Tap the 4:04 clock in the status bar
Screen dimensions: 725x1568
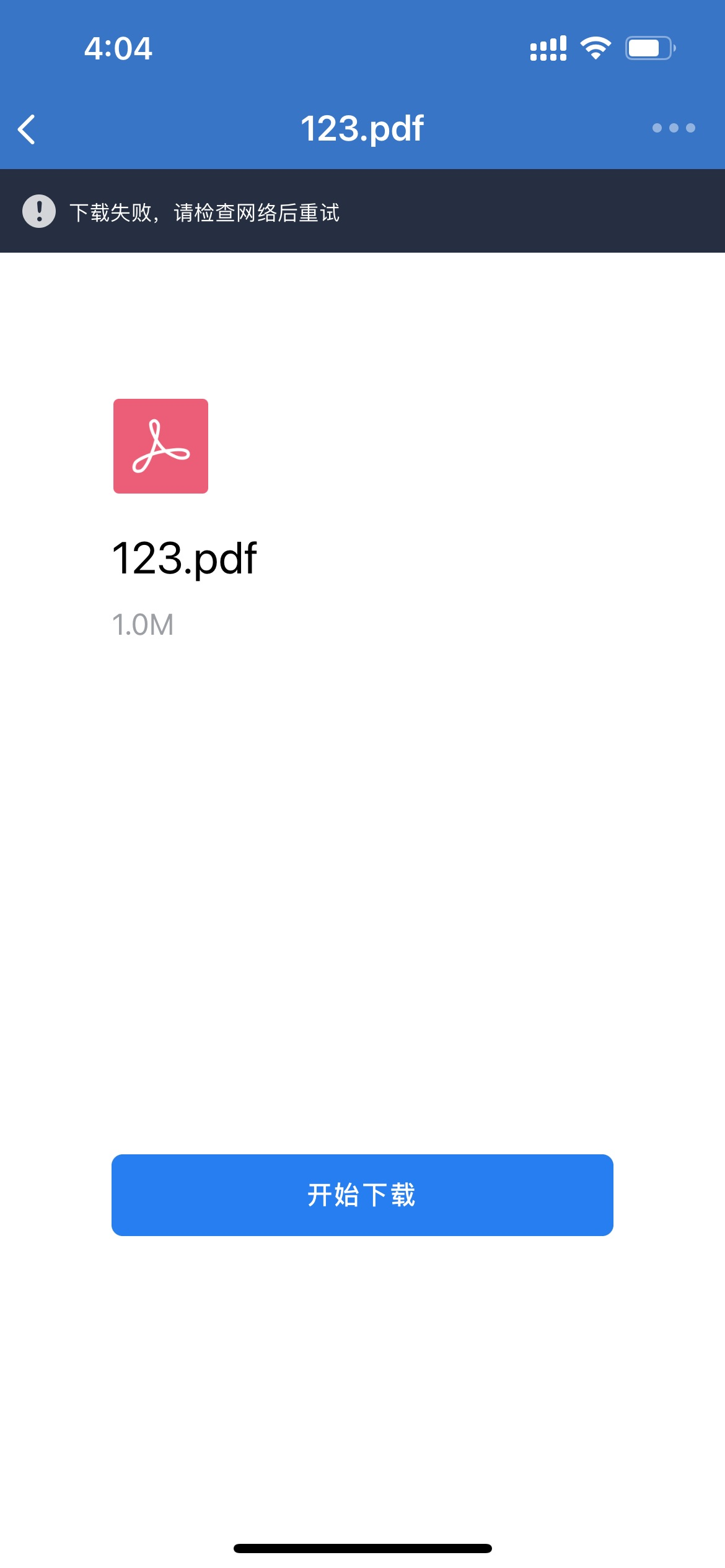click(118, 48)
